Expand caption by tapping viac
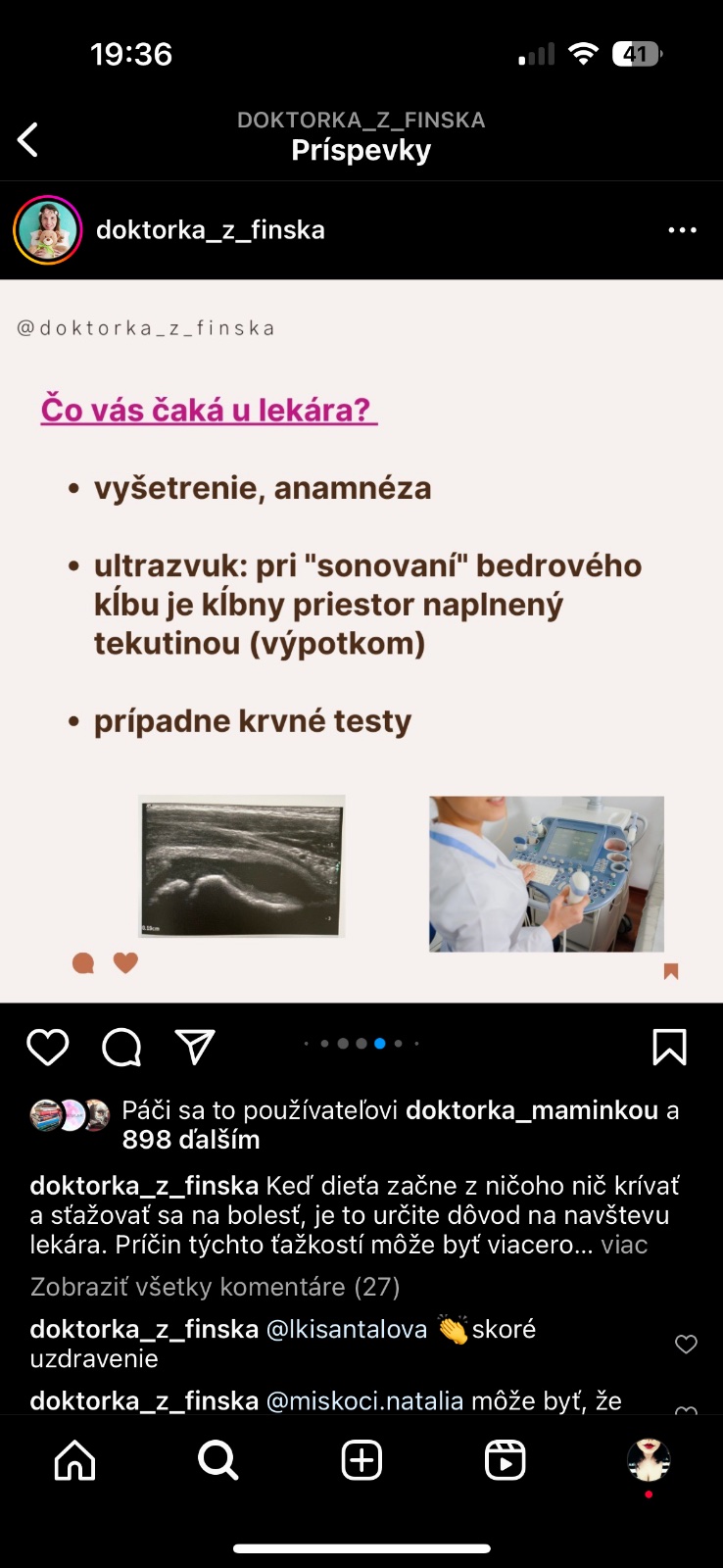 624,1245
